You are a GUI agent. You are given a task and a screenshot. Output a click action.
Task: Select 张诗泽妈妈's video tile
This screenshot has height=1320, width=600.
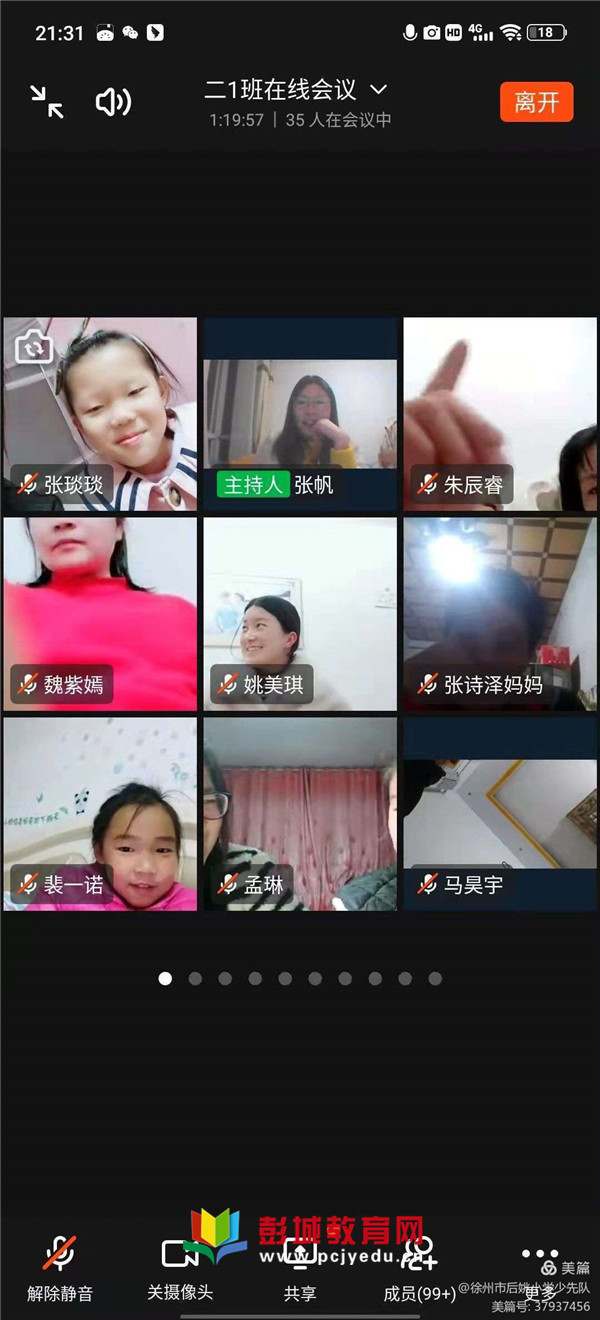click(500, 614)
